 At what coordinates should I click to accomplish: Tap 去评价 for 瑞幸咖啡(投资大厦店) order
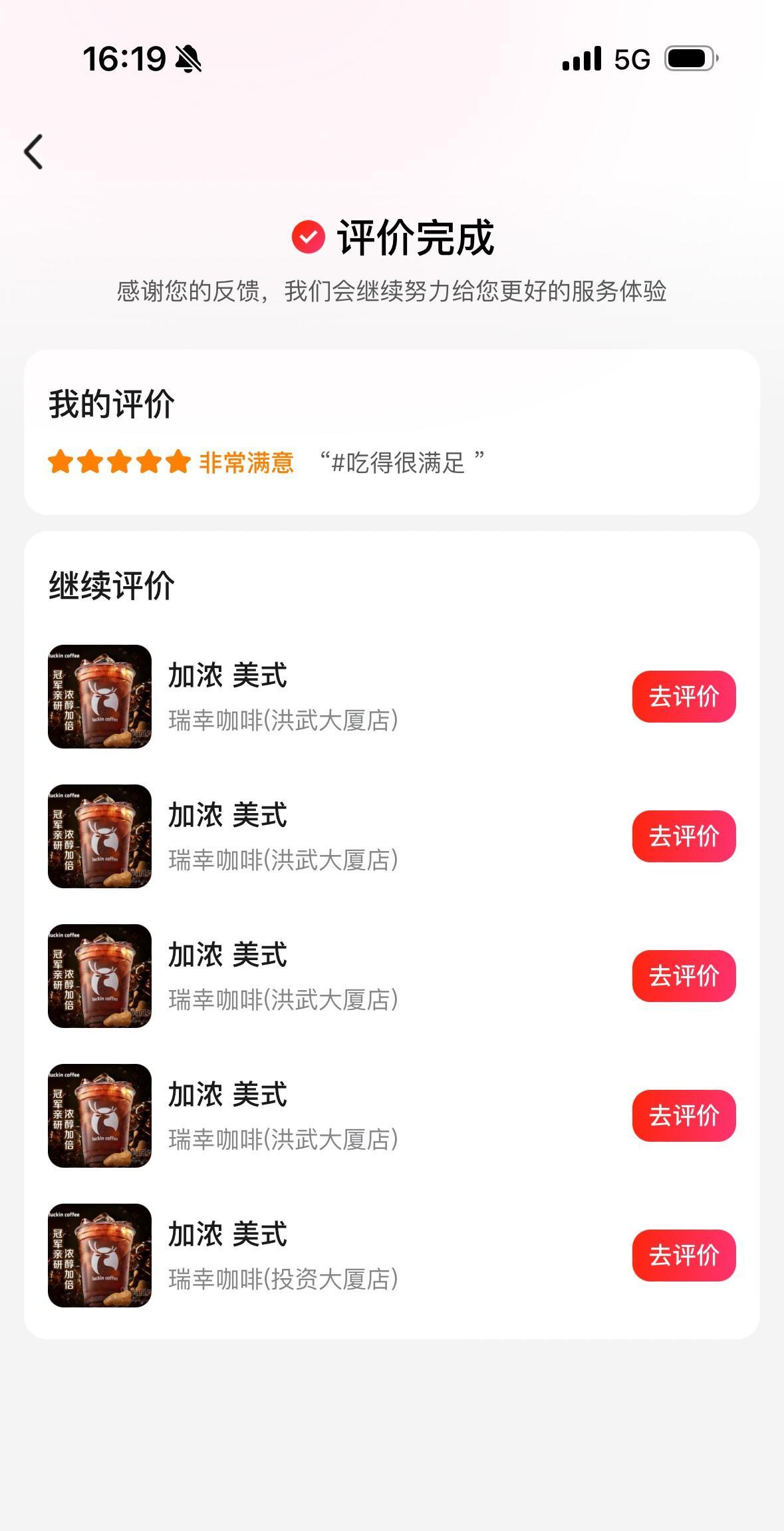click(x=683, y=1256)
